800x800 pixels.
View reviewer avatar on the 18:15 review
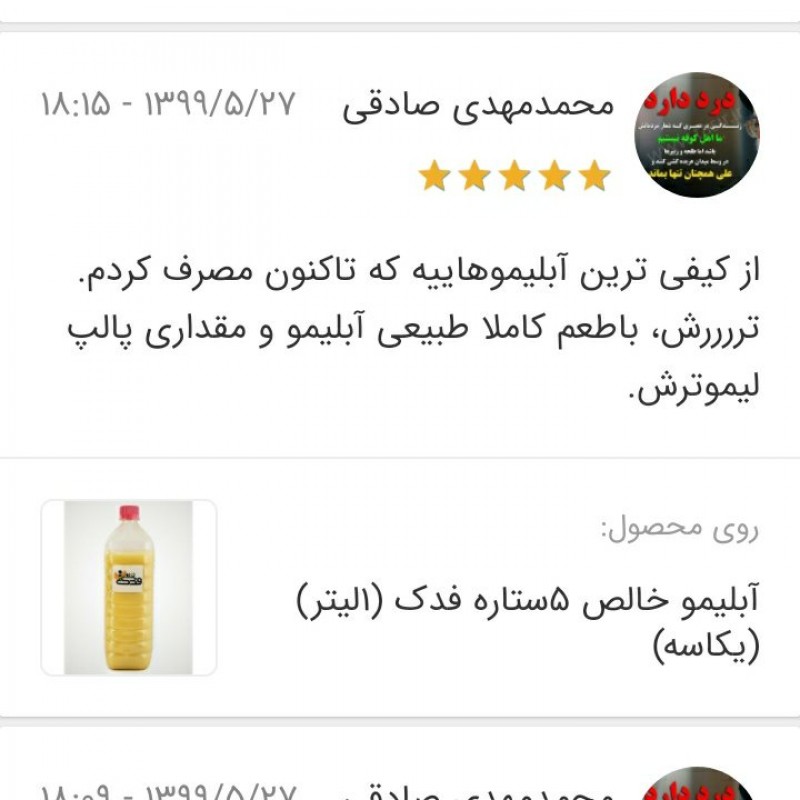tap(695, 140)
